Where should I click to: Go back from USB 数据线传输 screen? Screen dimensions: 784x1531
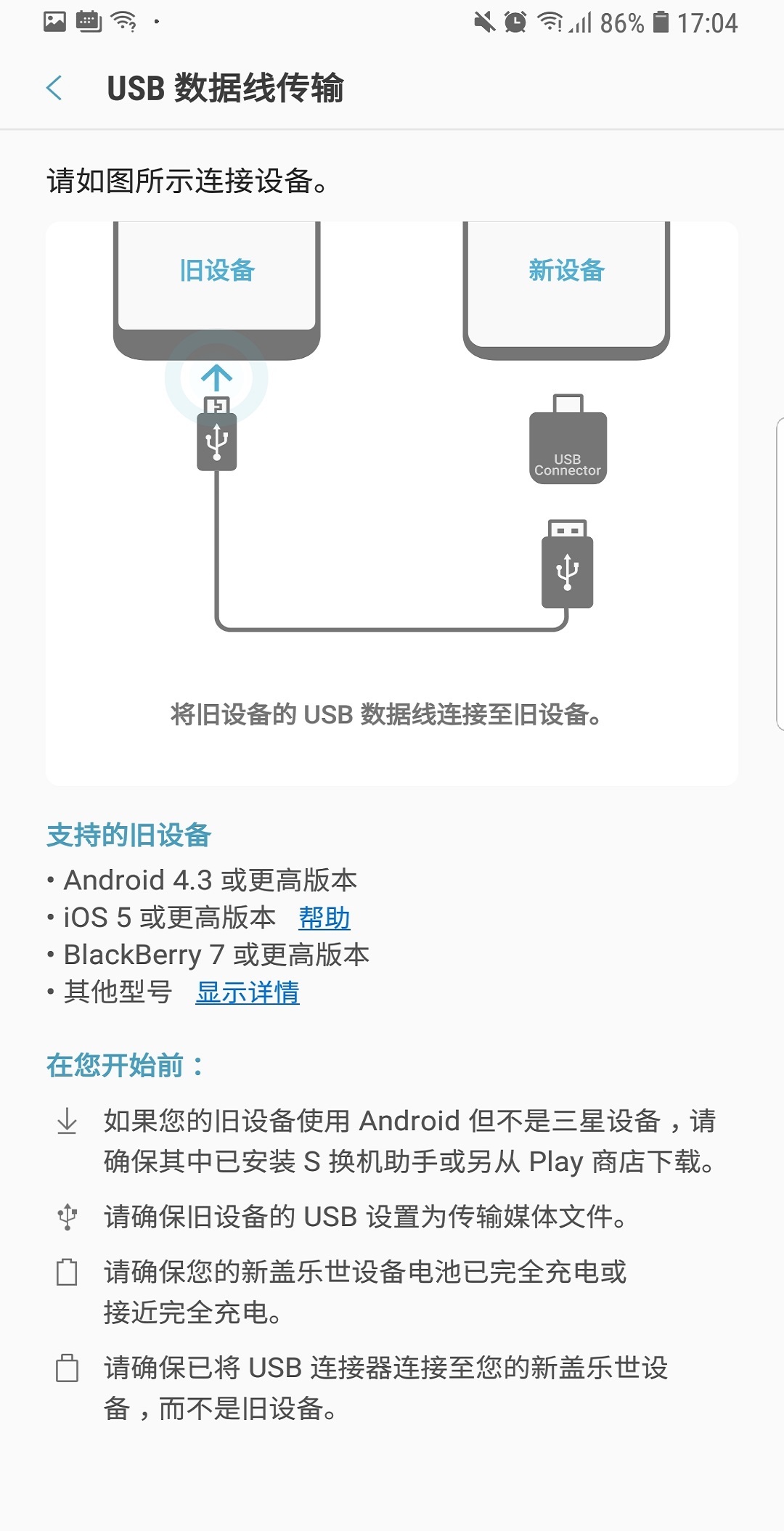tap(54, 88)
